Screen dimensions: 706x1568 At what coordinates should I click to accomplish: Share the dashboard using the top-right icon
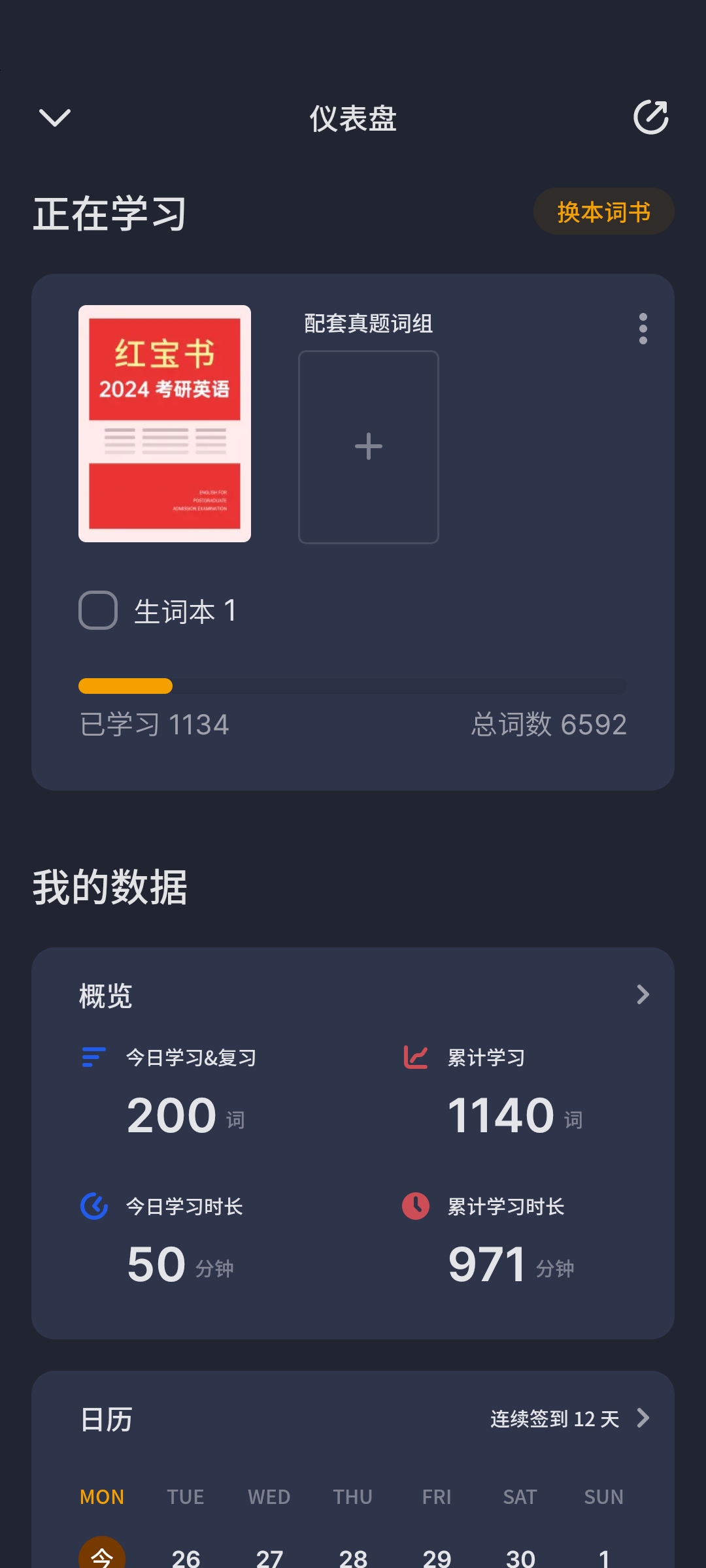pos(650,118)
